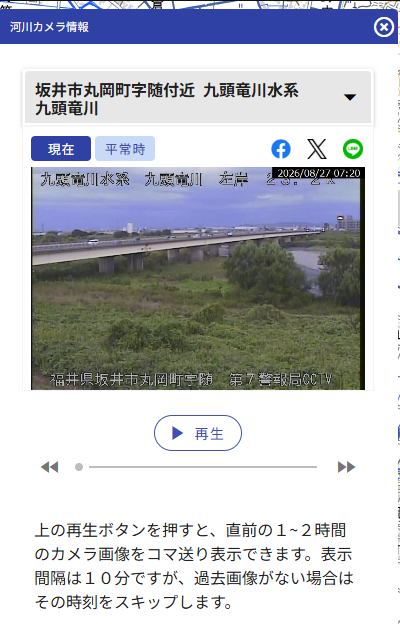The image size is (400, 638).
Task: Share camera image via LINE
Action: [x=353, y=149]
